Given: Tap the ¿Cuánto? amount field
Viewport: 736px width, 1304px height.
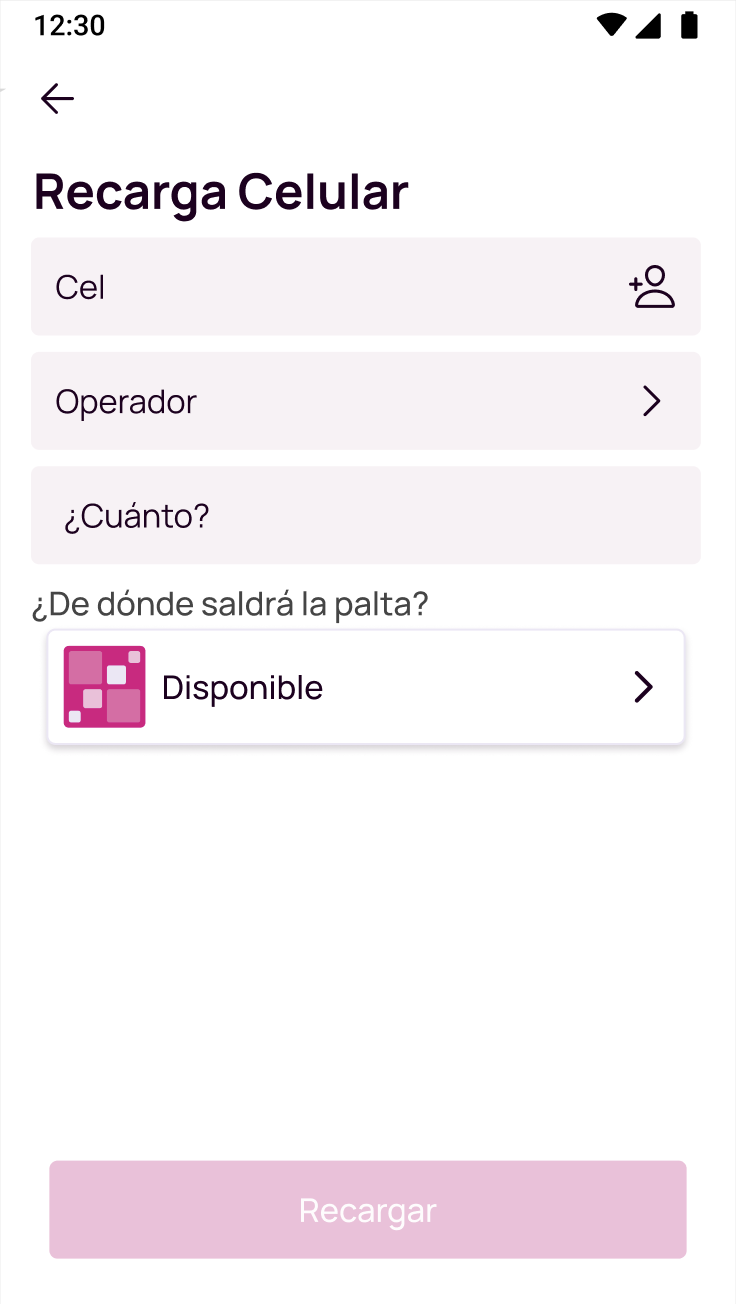Looking at the screenshot, I should click(366, 515).
